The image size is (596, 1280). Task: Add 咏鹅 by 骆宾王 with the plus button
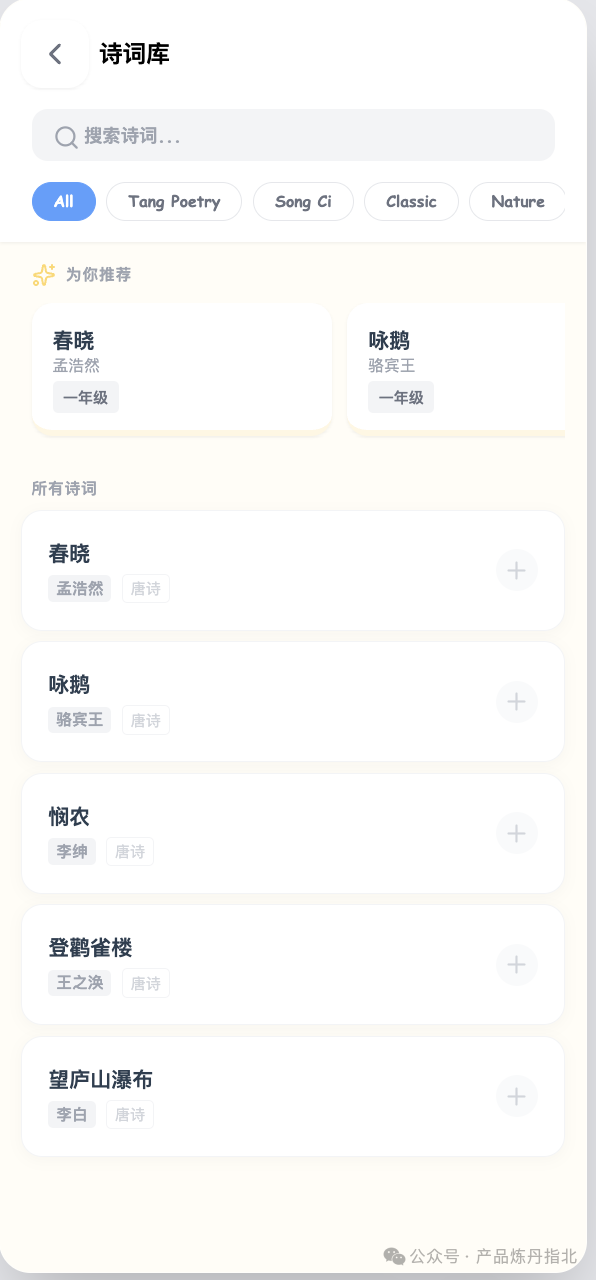(x=517, y=702)
